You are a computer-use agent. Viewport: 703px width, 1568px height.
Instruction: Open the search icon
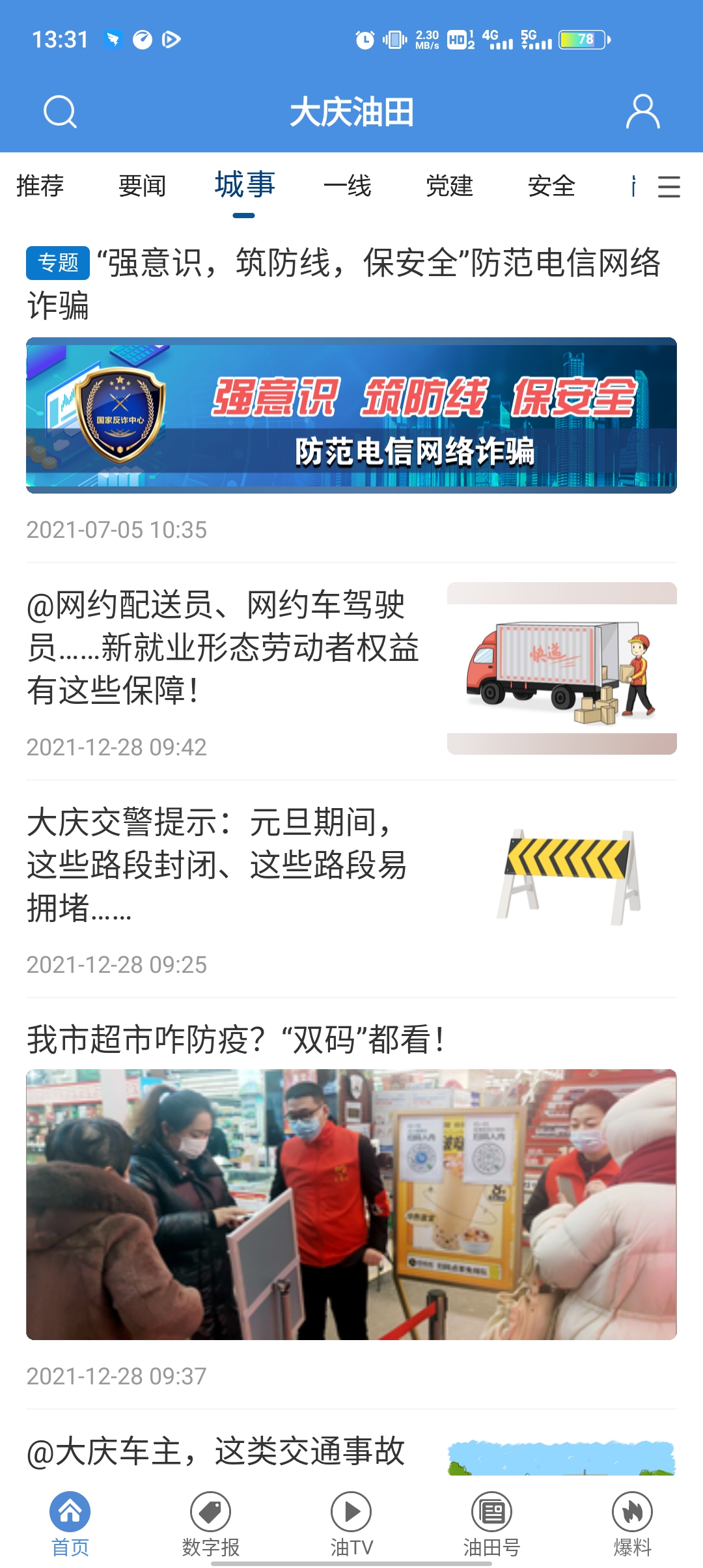tap(60, 112)
